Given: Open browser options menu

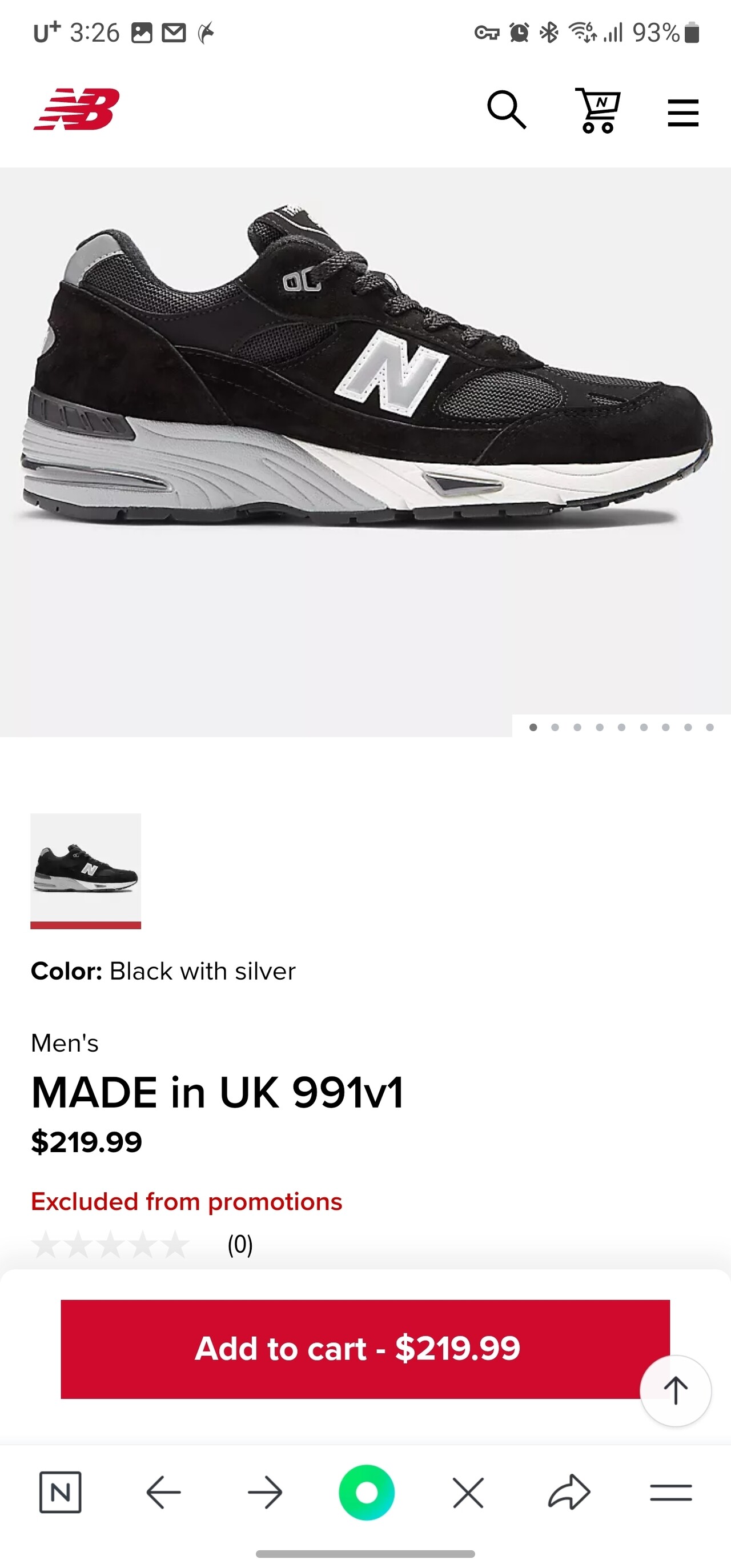Looking at the screenshot, I should tap(670, 1493).
